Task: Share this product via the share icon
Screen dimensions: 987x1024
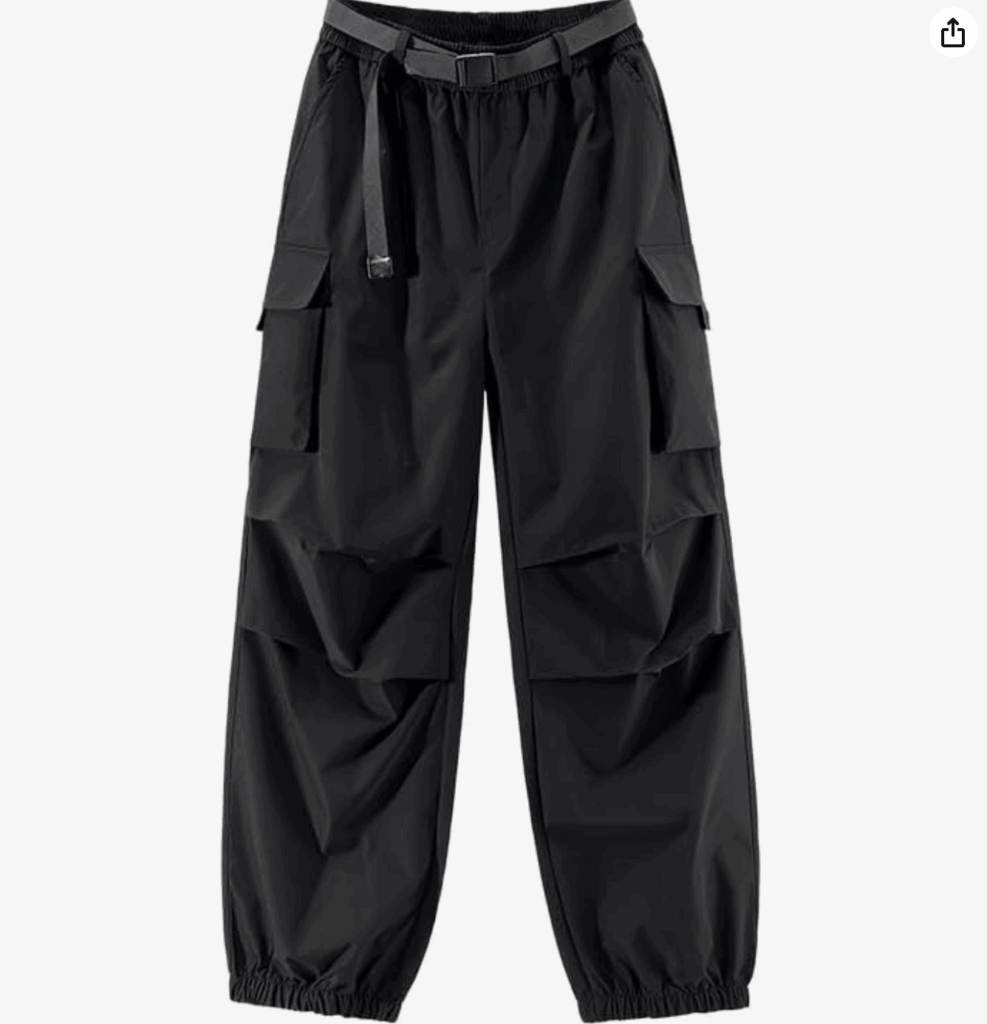Action: coord(952,33)
